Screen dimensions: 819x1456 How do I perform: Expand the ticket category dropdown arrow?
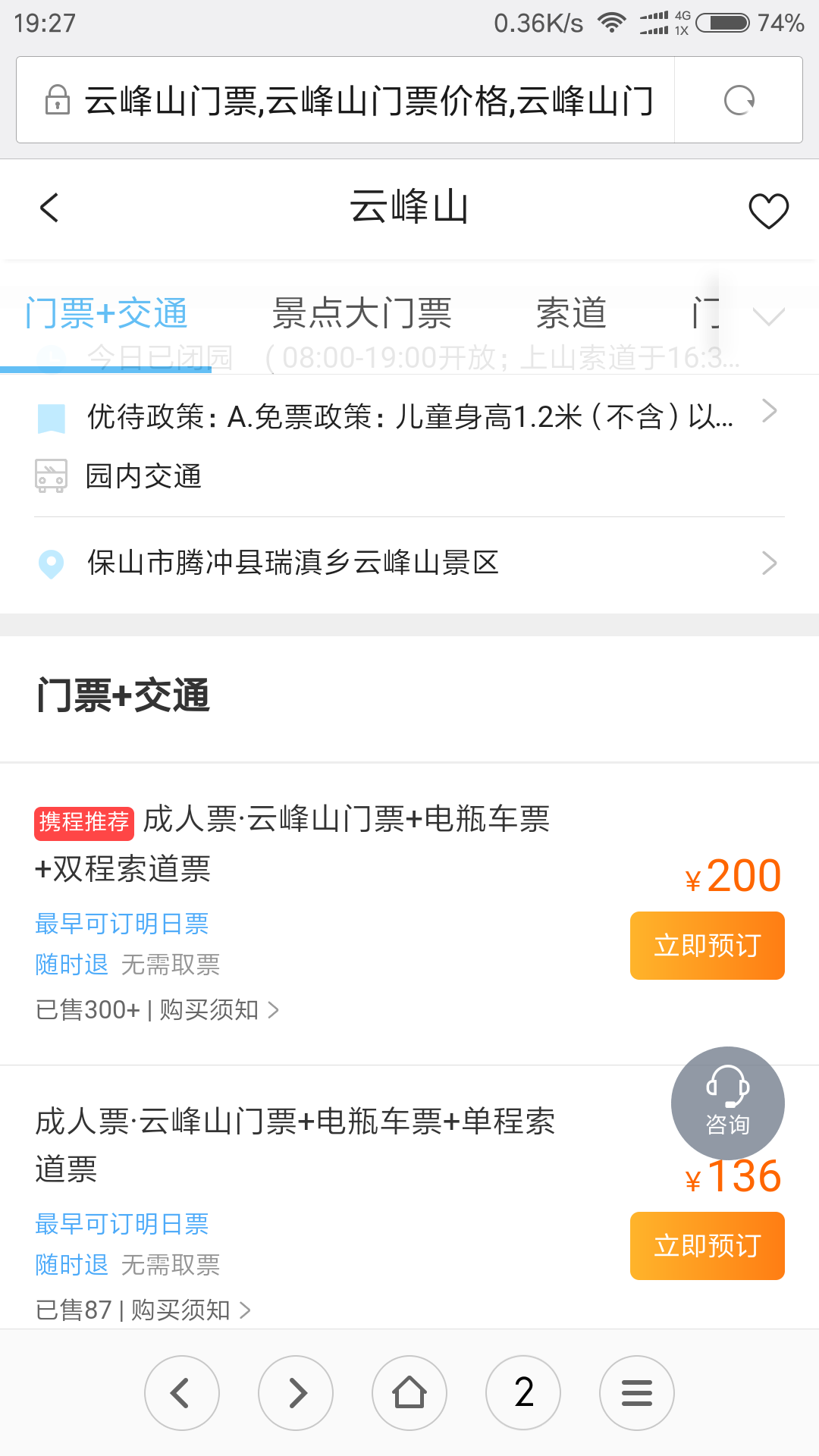[769, 315]
